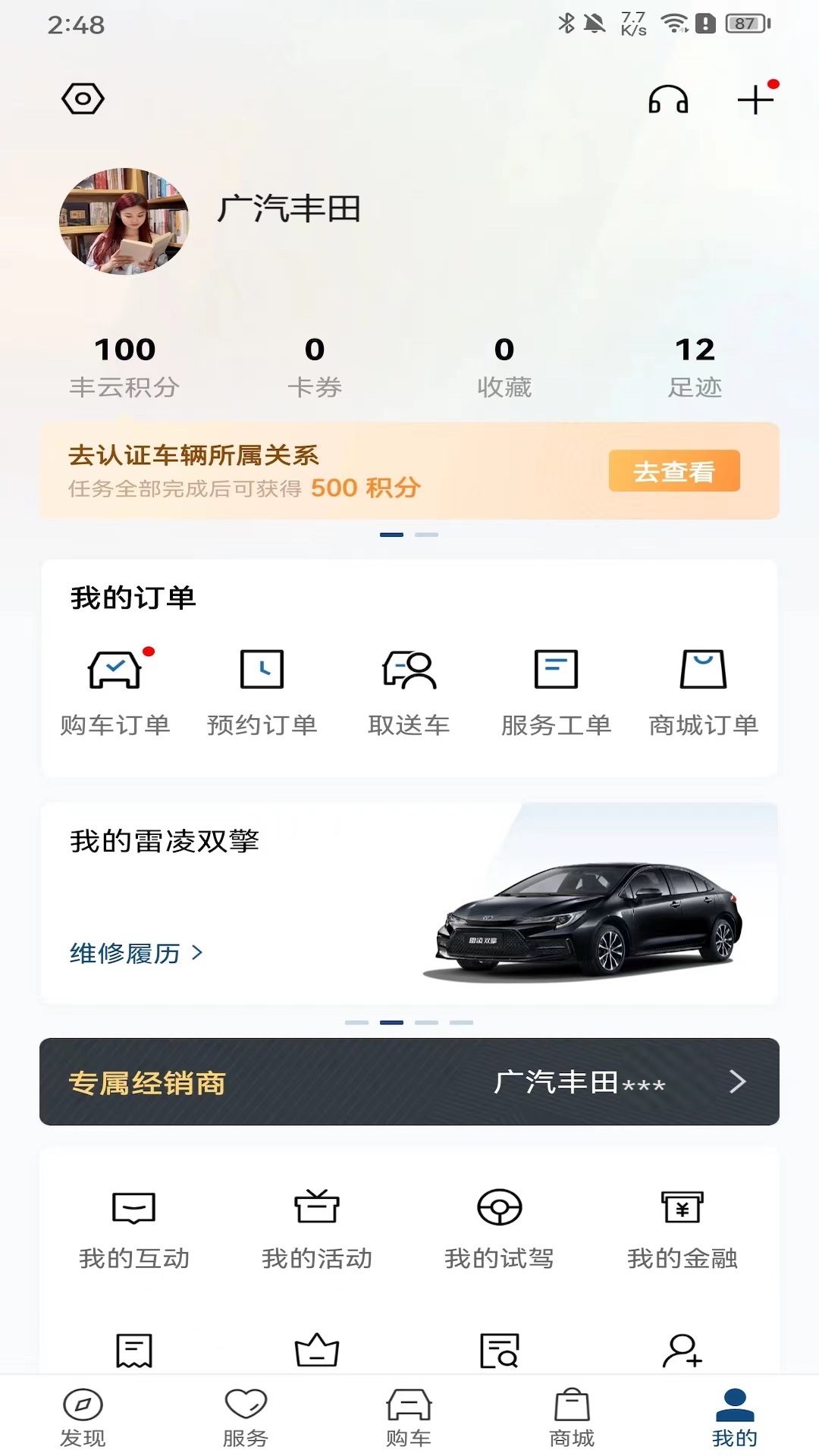Tap the 去查看 button for 500 points task
819x1456 pixels.
[673, 471]
